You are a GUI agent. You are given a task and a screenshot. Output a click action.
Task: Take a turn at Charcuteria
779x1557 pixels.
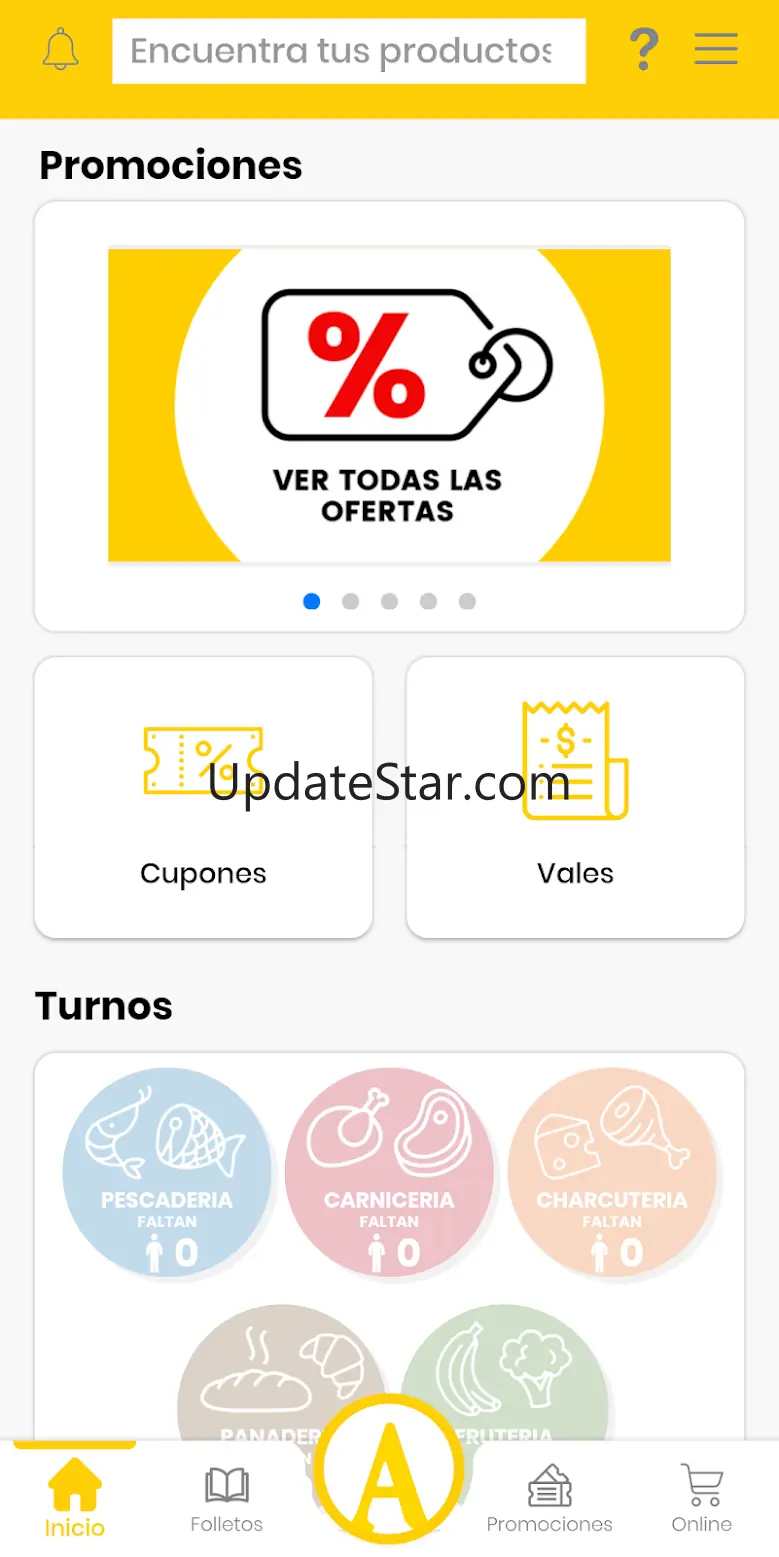[x=612, y=1173]
